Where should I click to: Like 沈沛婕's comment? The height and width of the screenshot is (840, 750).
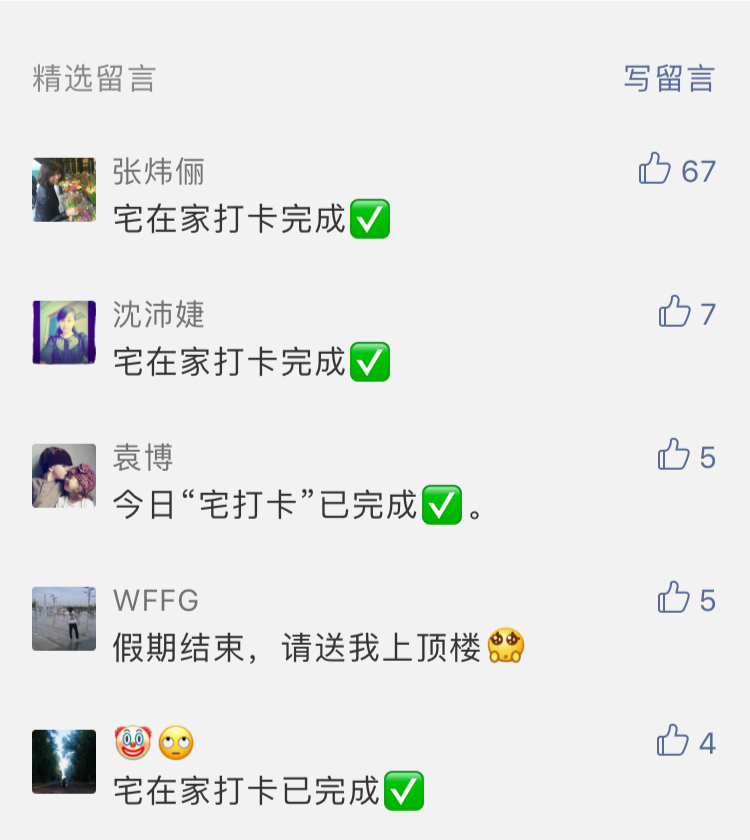coord(675,313)
